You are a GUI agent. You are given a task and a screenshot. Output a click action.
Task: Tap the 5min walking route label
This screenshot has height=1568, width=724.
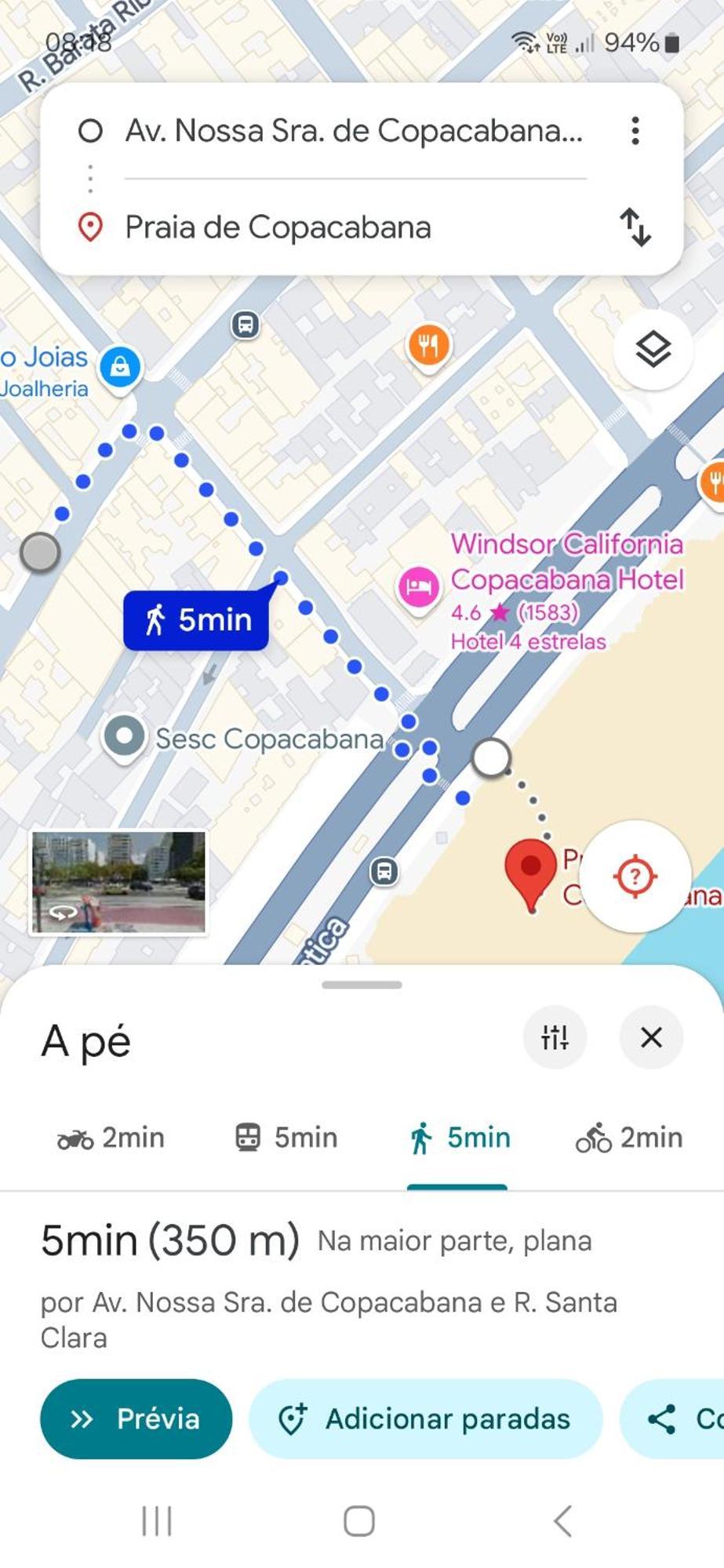[x=196, y=620]
